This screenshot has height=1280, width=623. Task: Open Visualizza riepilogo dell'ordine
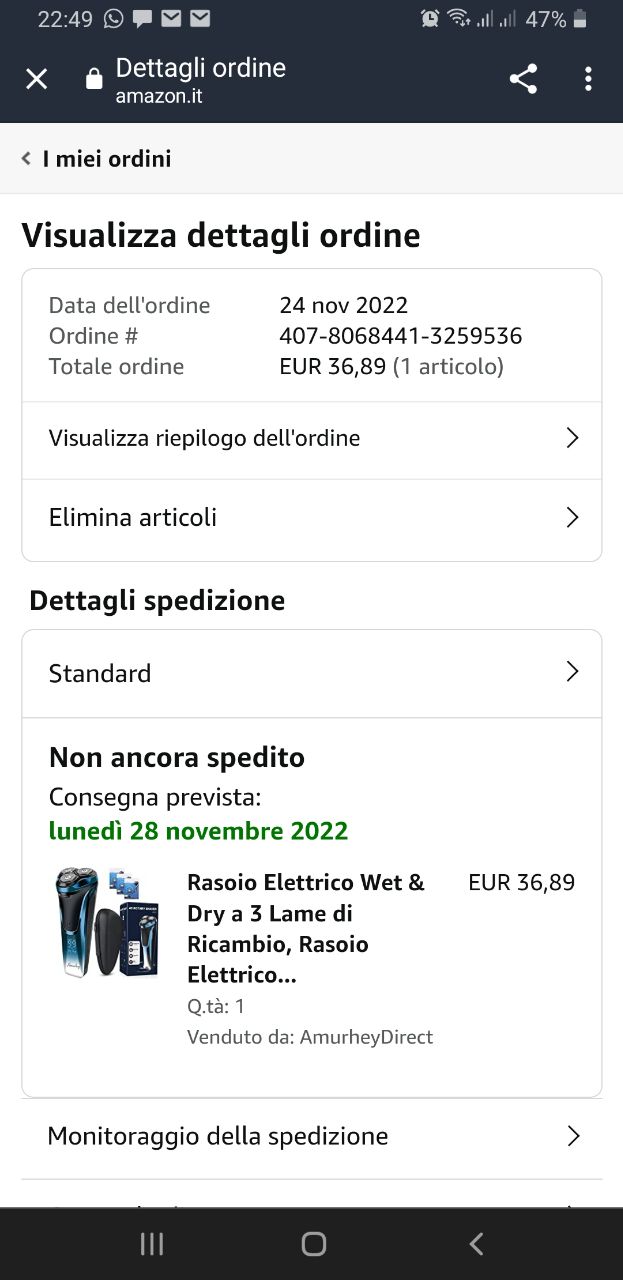(311, 438)
